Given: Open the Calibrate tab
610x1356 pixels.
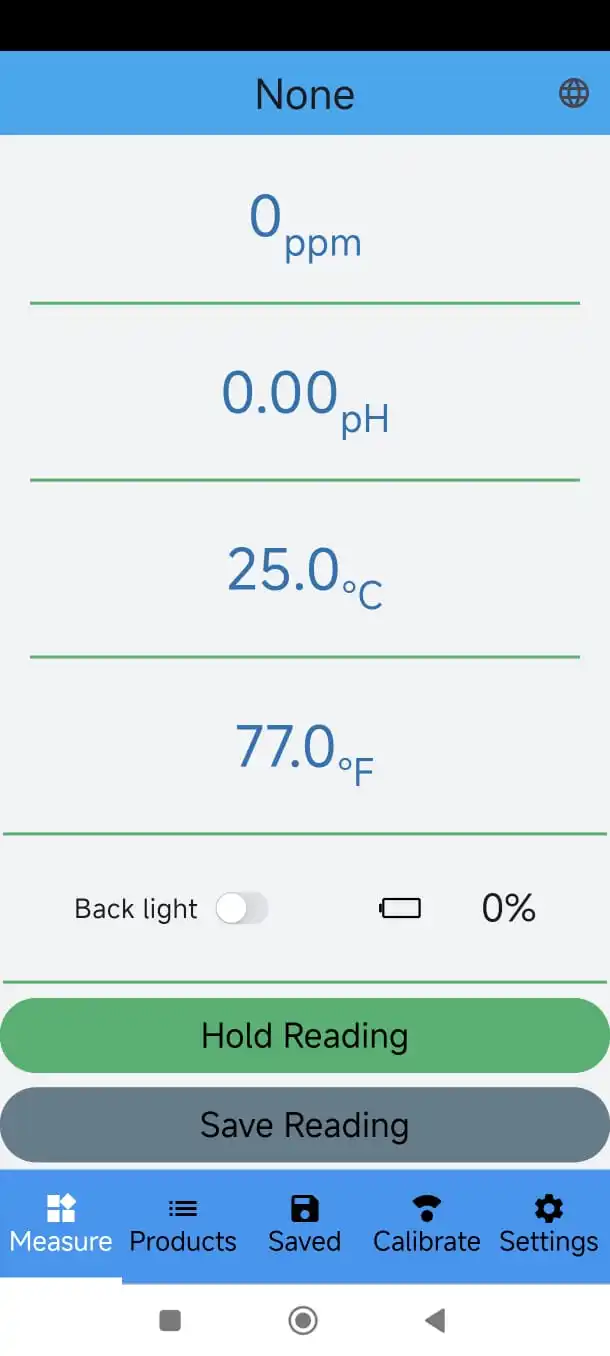Looking at the screenshot, I should click(427, 1224).
